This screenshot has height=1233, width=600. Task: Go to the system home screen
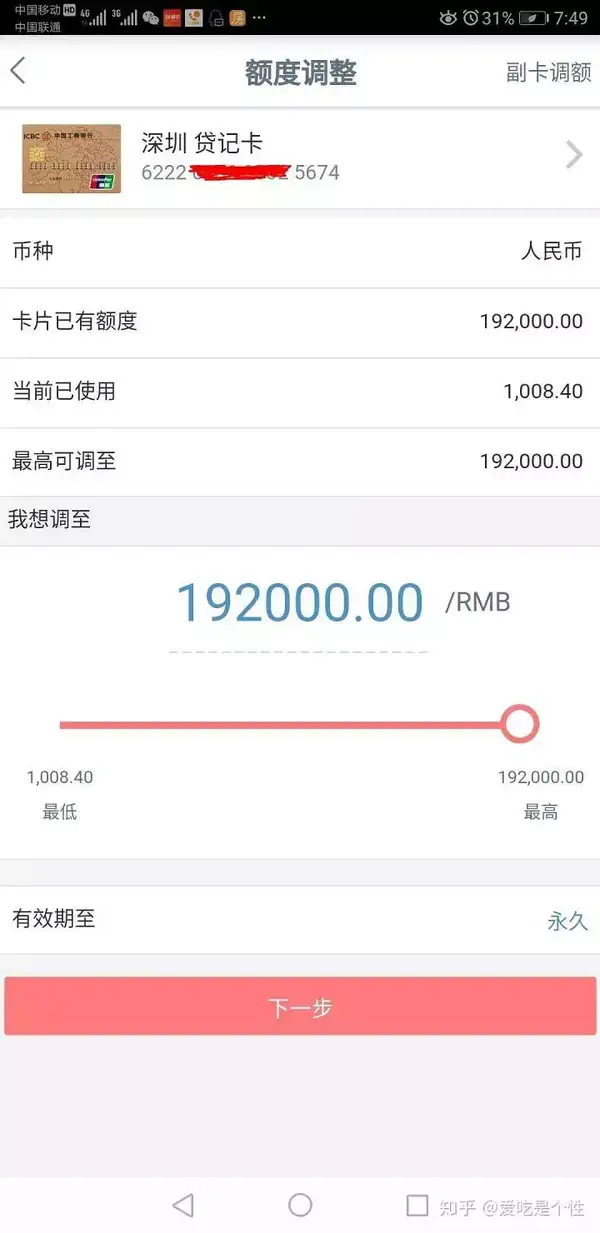click(x=300, y=1205)
